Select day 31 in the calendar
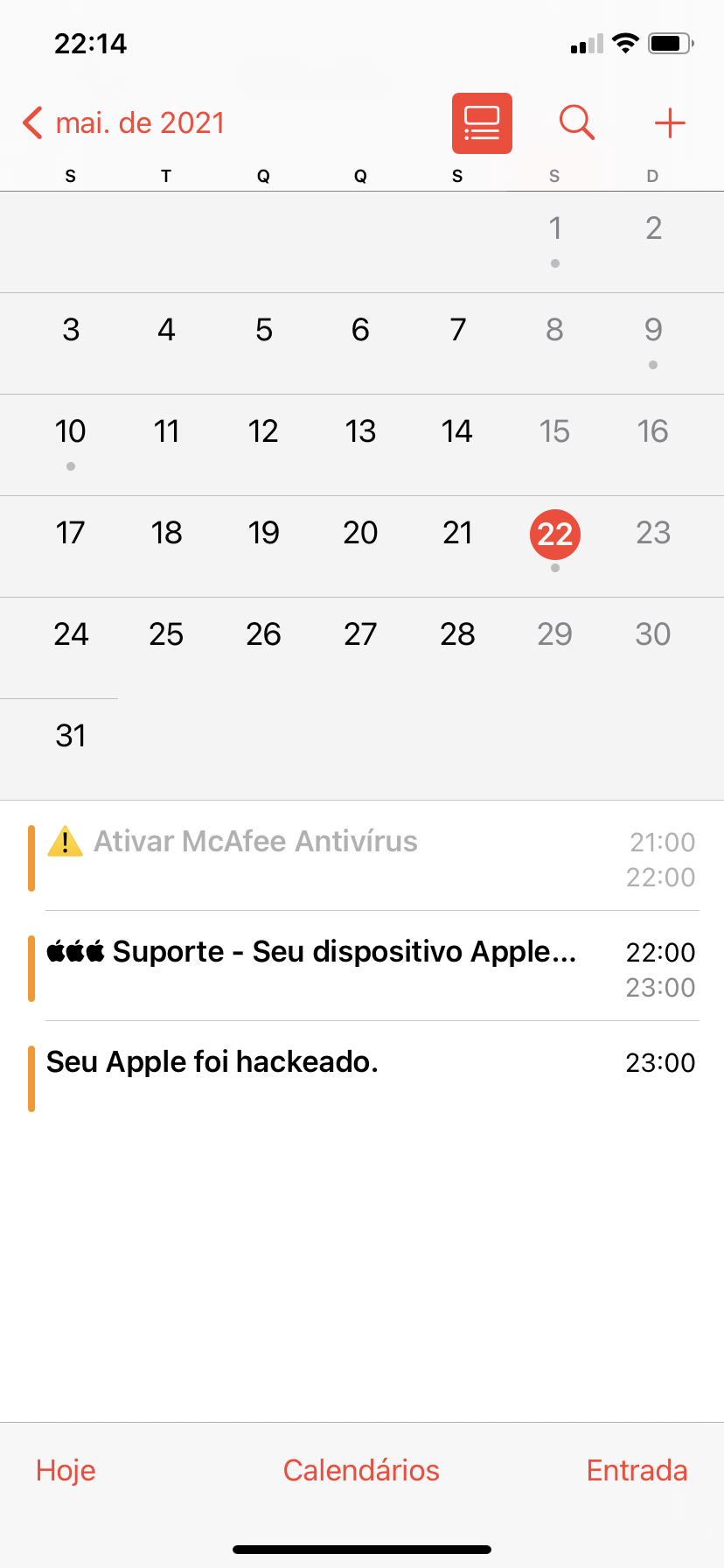 [x=71, y=736]
